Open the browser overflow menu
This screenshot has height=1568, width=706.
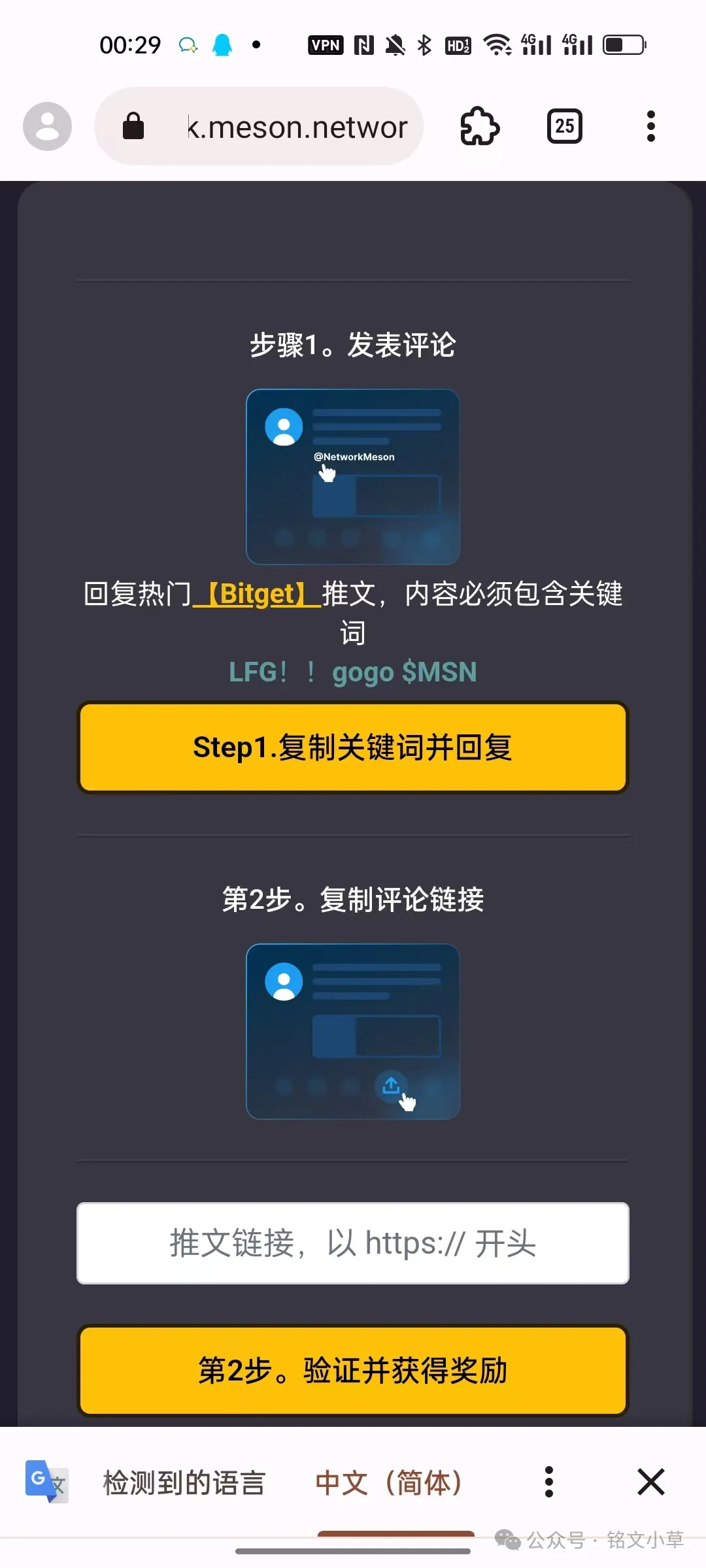(x=650, y=126)
